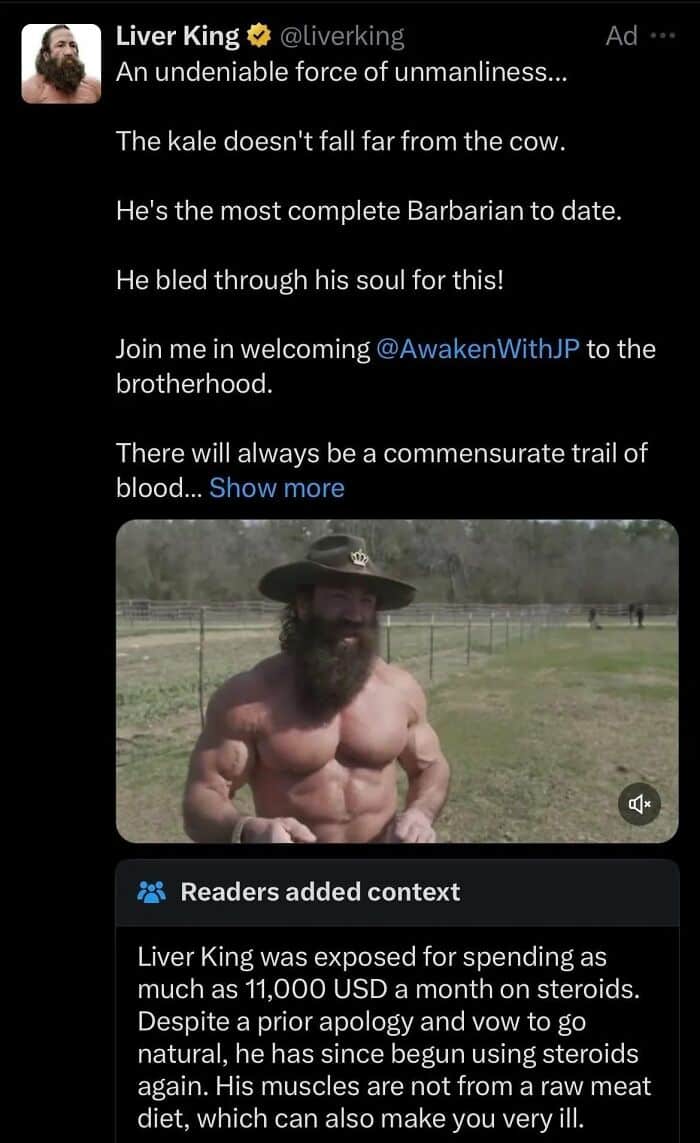Tap the Liver King account name
The image size is (700, 1143).
(178, 36)
